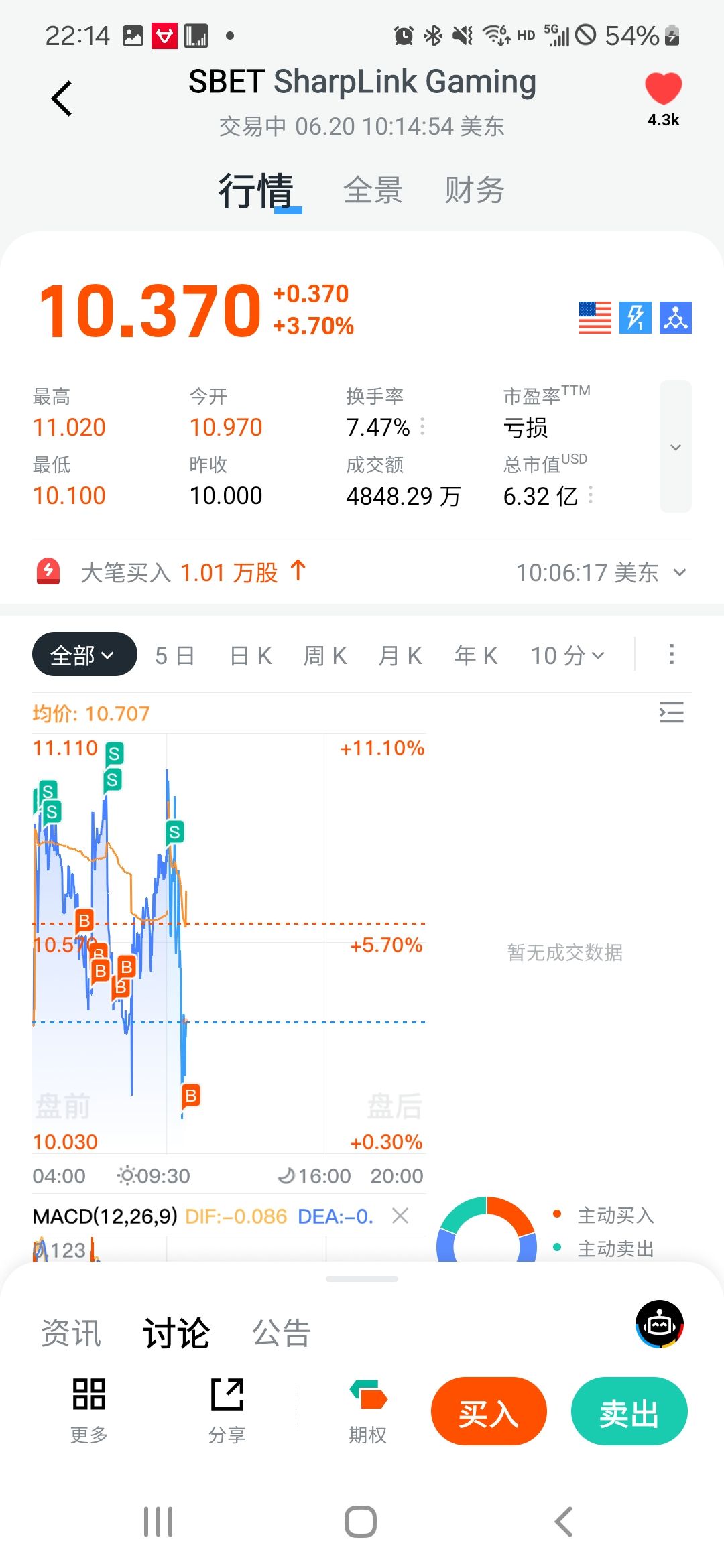The width and height of the screenshot is (724, 1568).
Task: Open the 公告 tab
Action: pos(282,1333)
